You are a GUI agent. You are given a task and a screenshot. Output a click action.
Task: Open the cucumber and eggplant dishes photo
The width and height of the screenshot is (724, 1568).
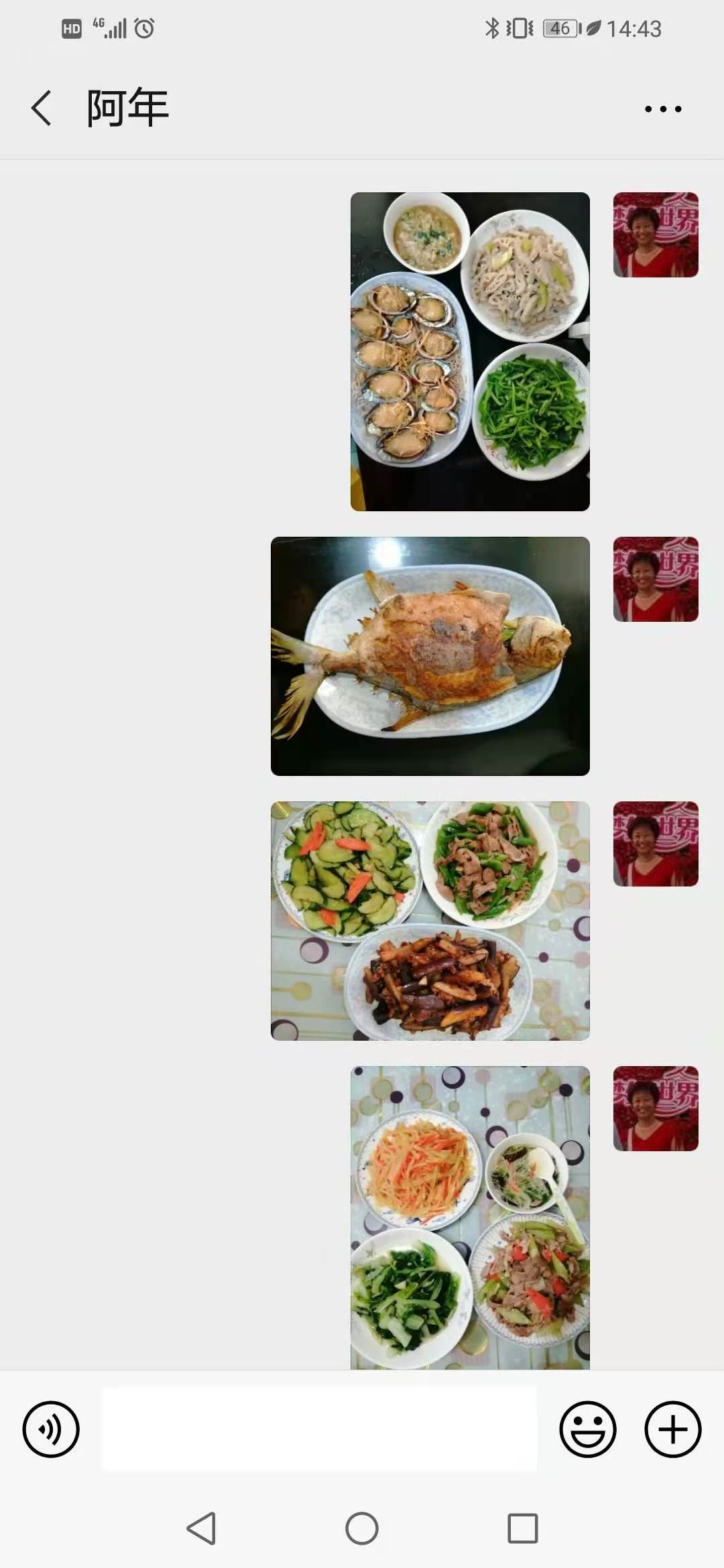(x=430, y=921)
